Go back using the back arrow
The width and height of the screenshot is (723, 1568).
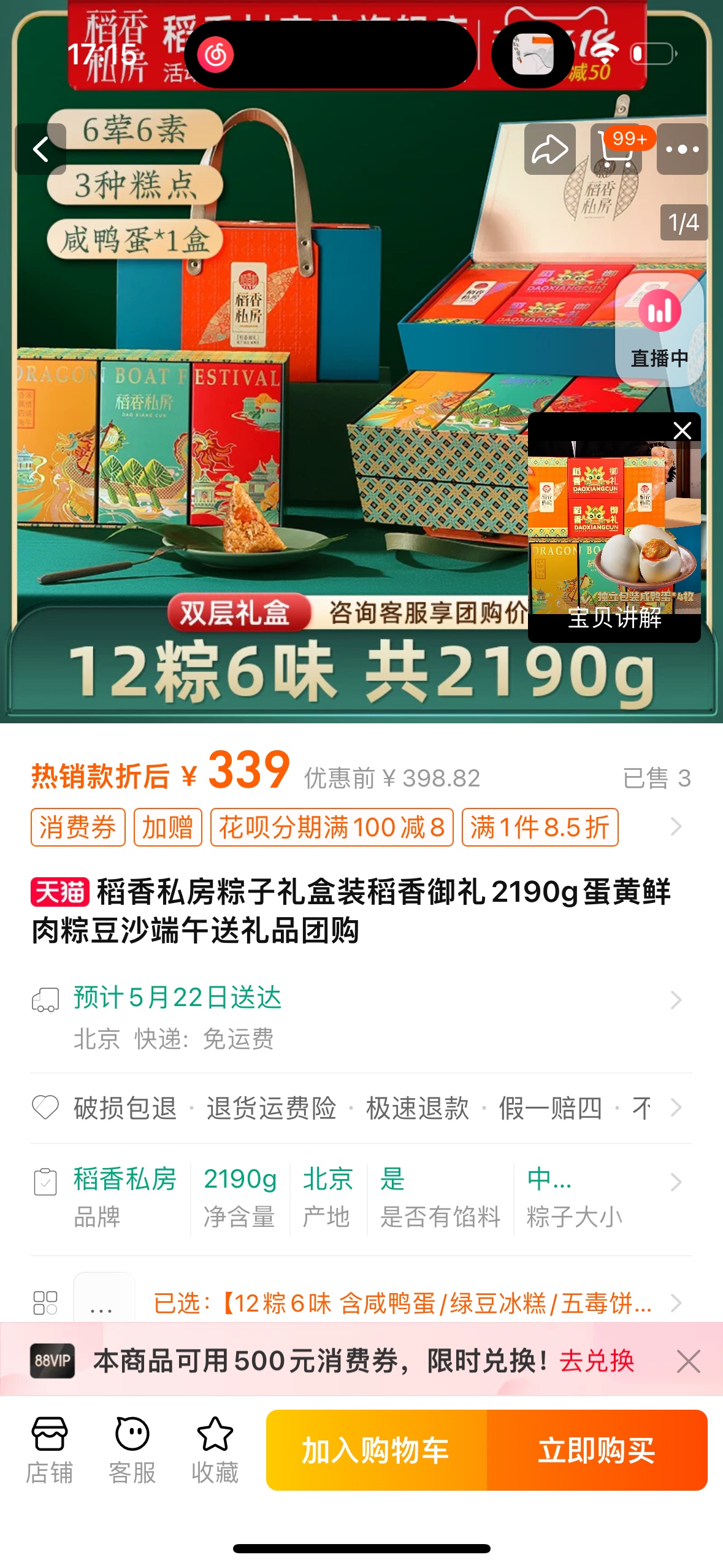pyautogui.click(x=40, y=149)
